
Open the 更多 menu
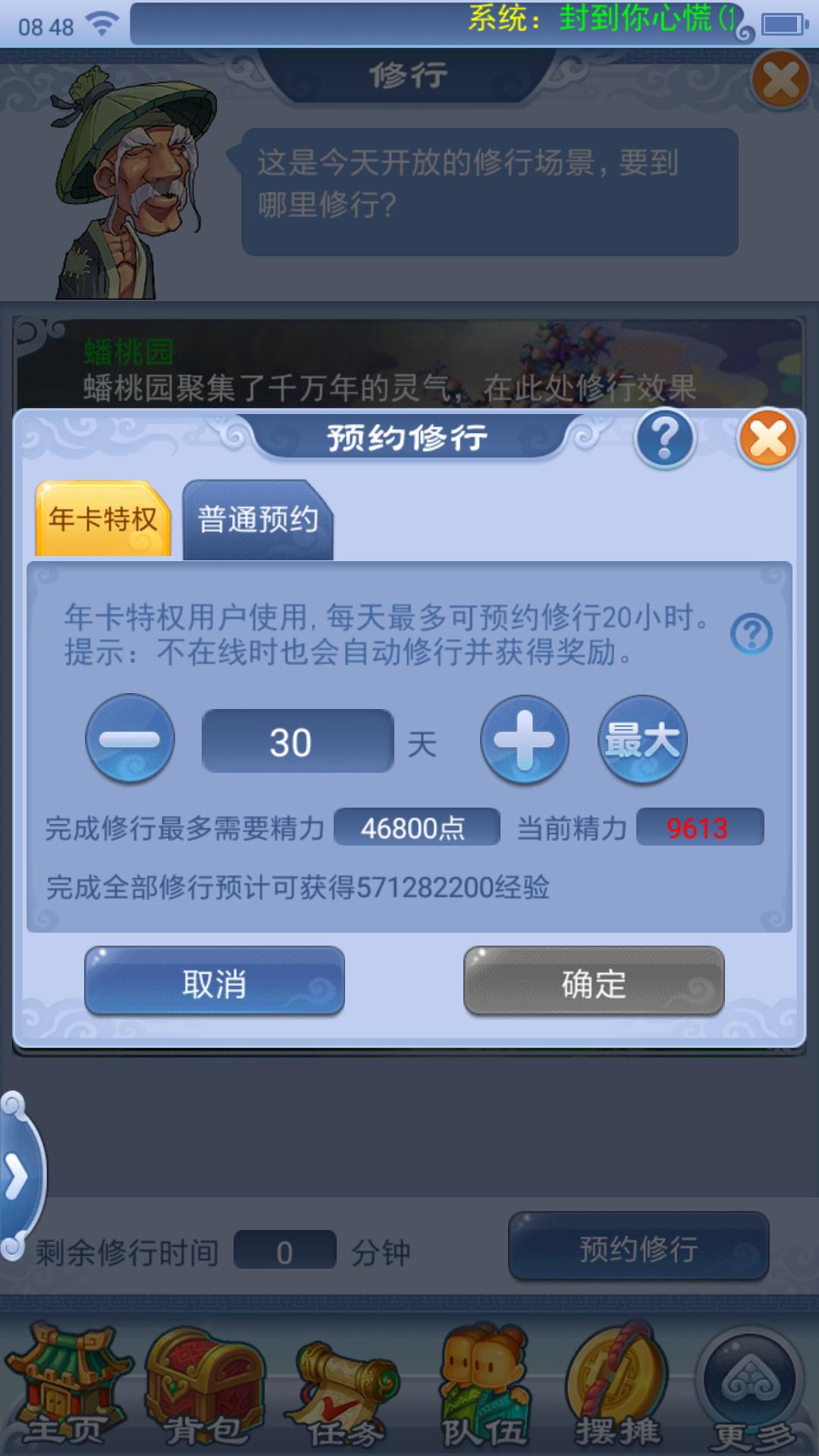(752, 1386)
